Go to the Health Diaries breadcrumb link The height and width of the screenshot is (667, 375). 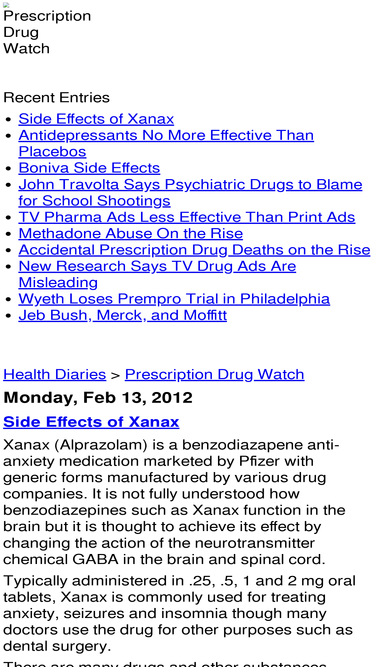pyautogui.click(x=54, y=374)
